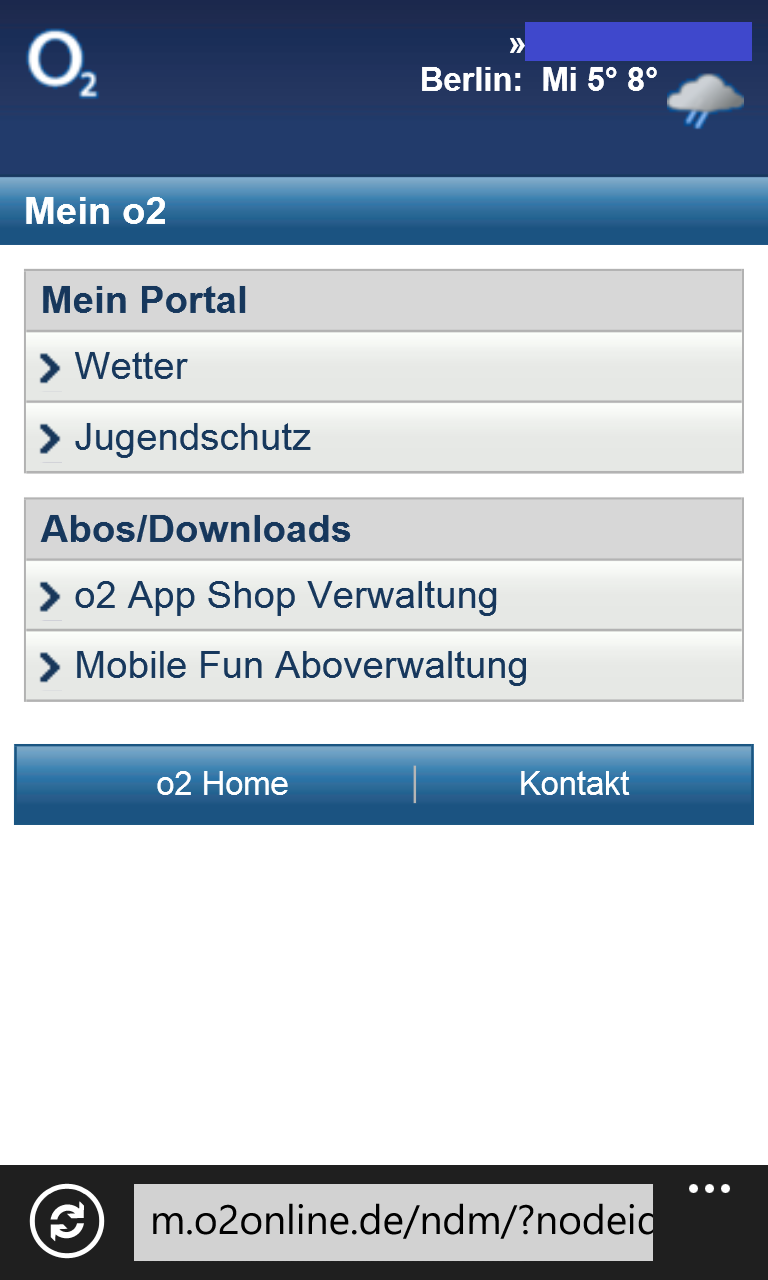The width and height of the screenshot is (768, 1280).
Task: Open the browser's three-dot menu
Action: tap(710, 1189)
